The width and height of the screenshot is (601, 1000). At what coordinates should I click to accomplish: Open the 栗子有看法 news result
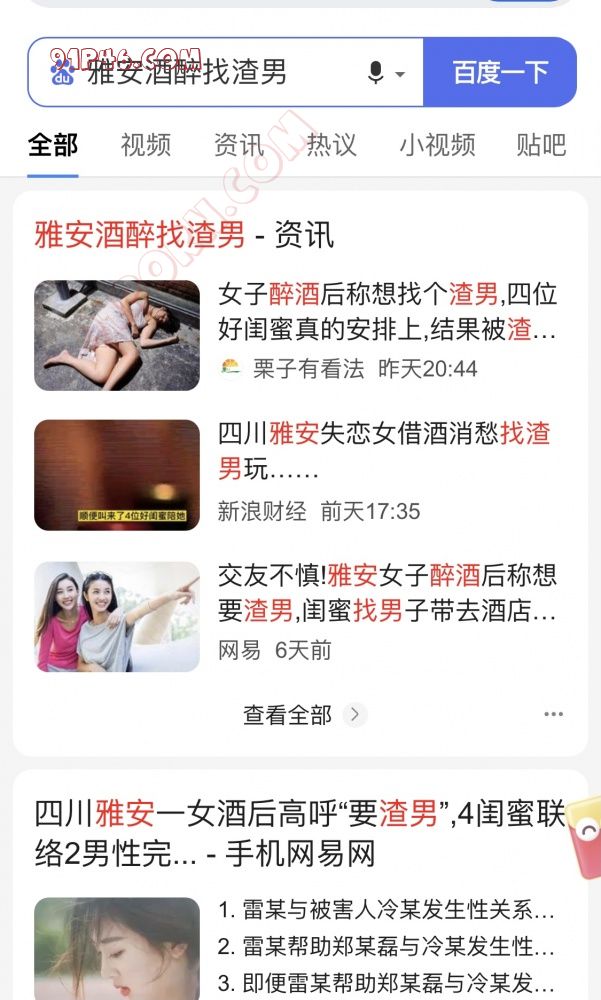(387, 310)
